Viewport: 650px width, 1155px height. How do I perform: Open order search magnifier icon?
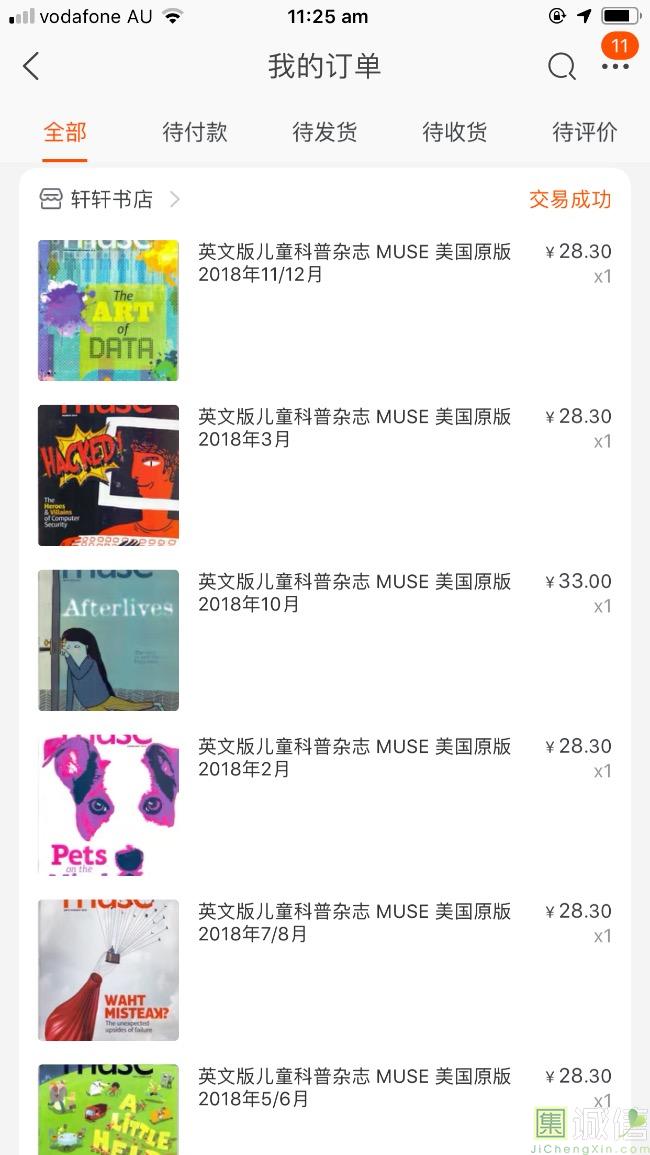click(x=562, y=67)
